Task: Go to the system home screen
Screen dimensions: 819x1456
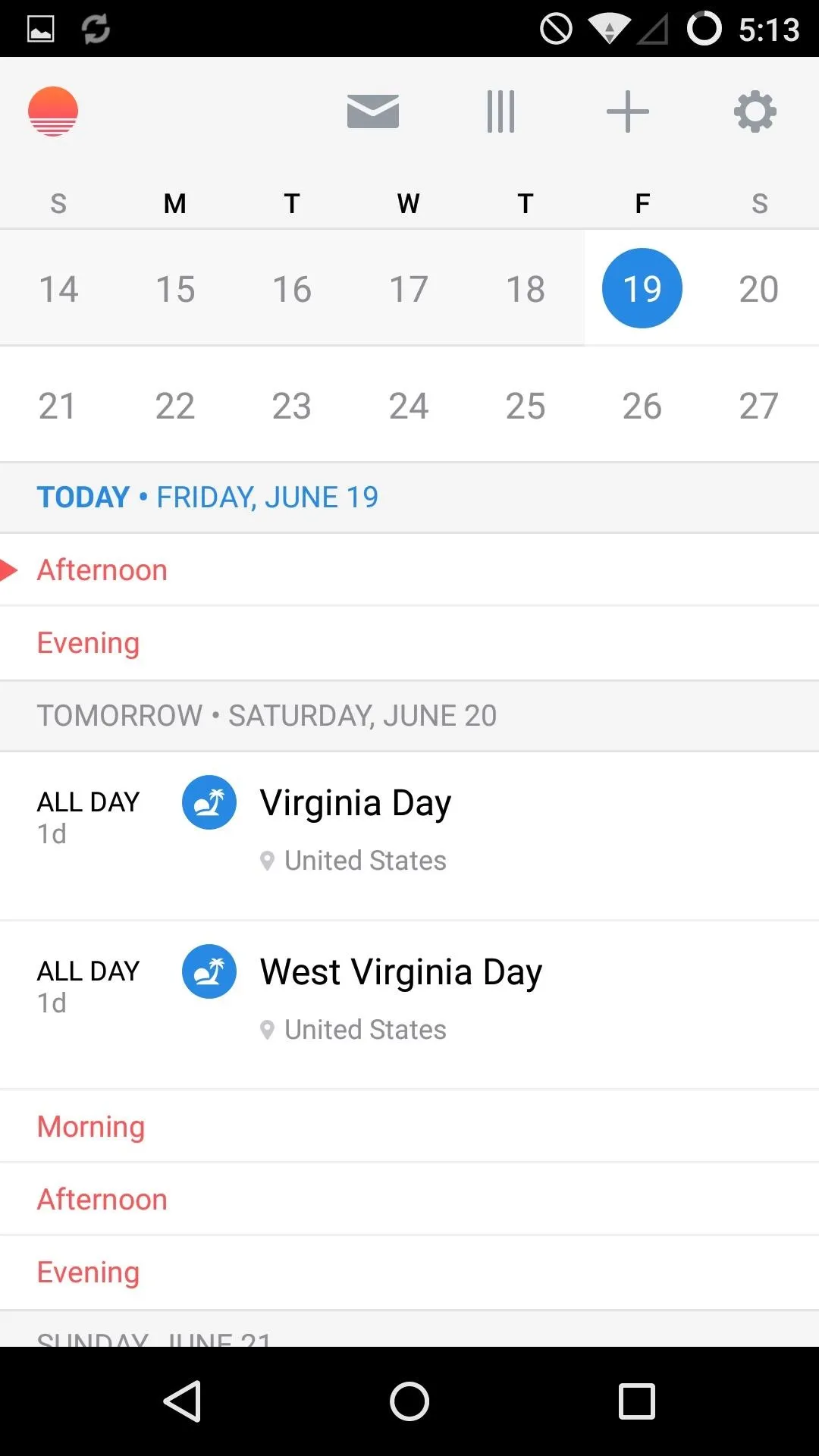Action: (409, 1401)
